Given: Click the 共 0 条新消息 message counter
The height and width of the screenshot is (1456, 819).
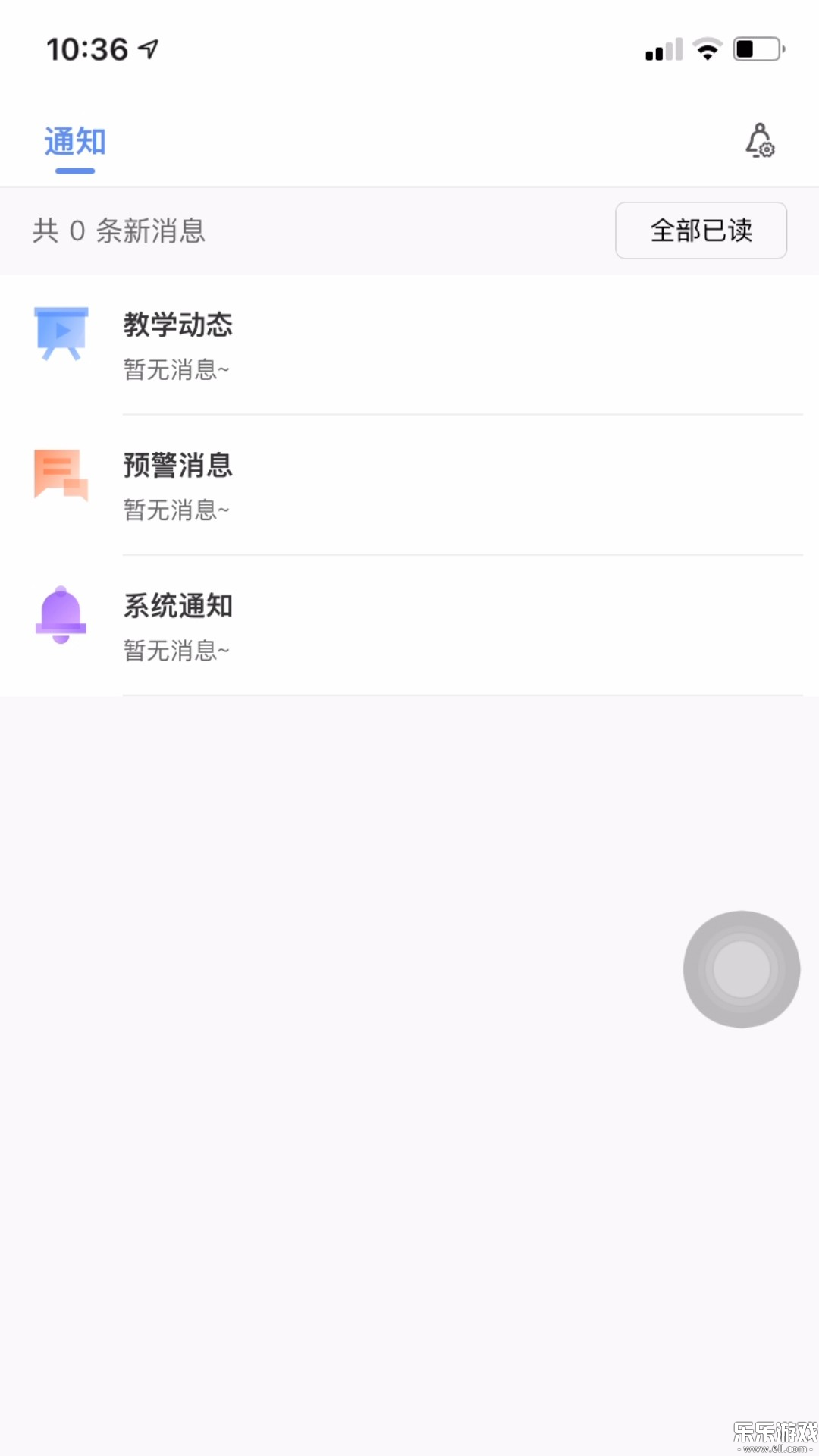Looking at the screenshot, I should pyautogui.click(x=118, y=230).
